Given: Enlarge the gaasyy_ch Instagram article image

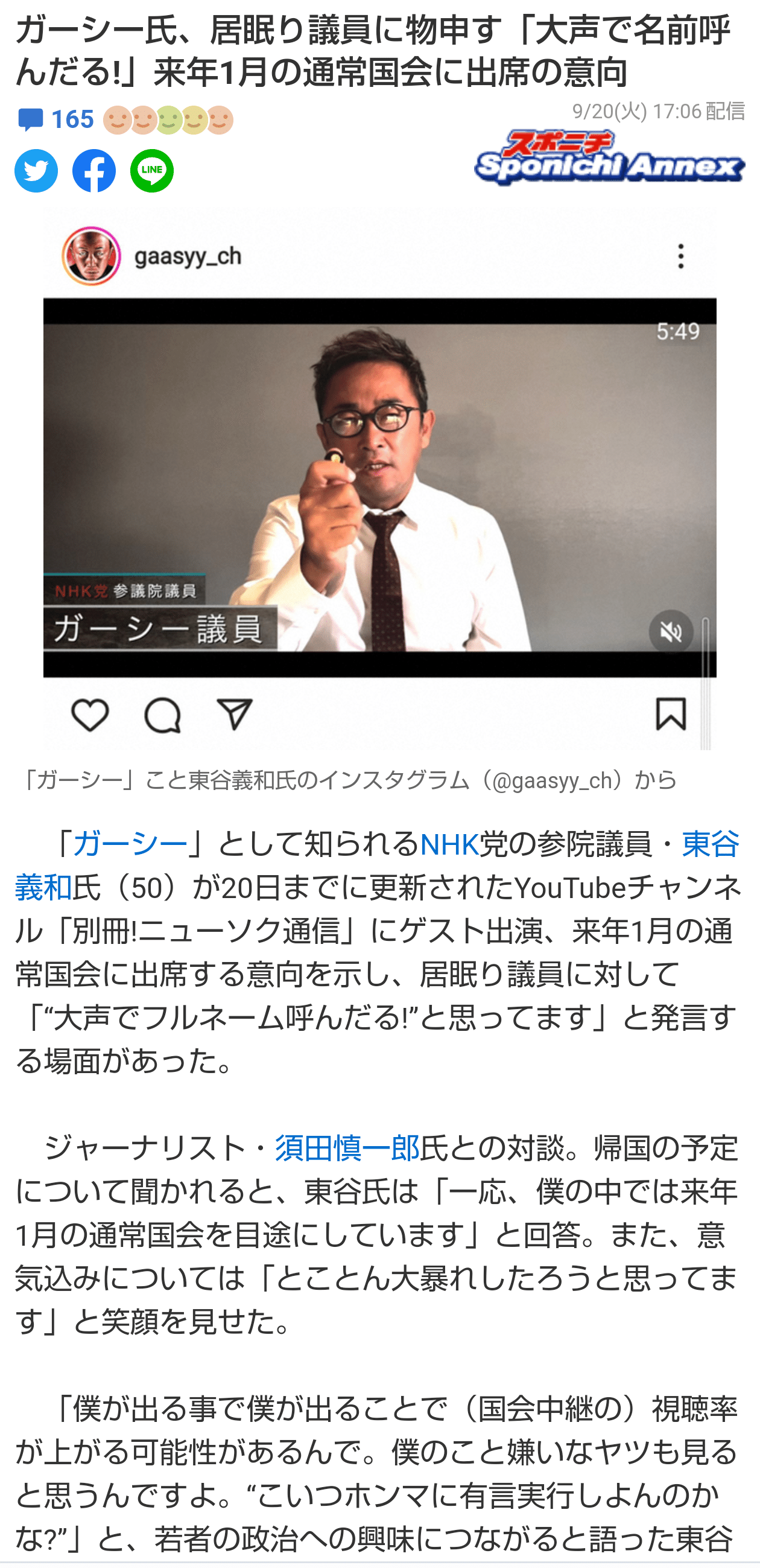Looking at the screenshot, I should point(379,479).
